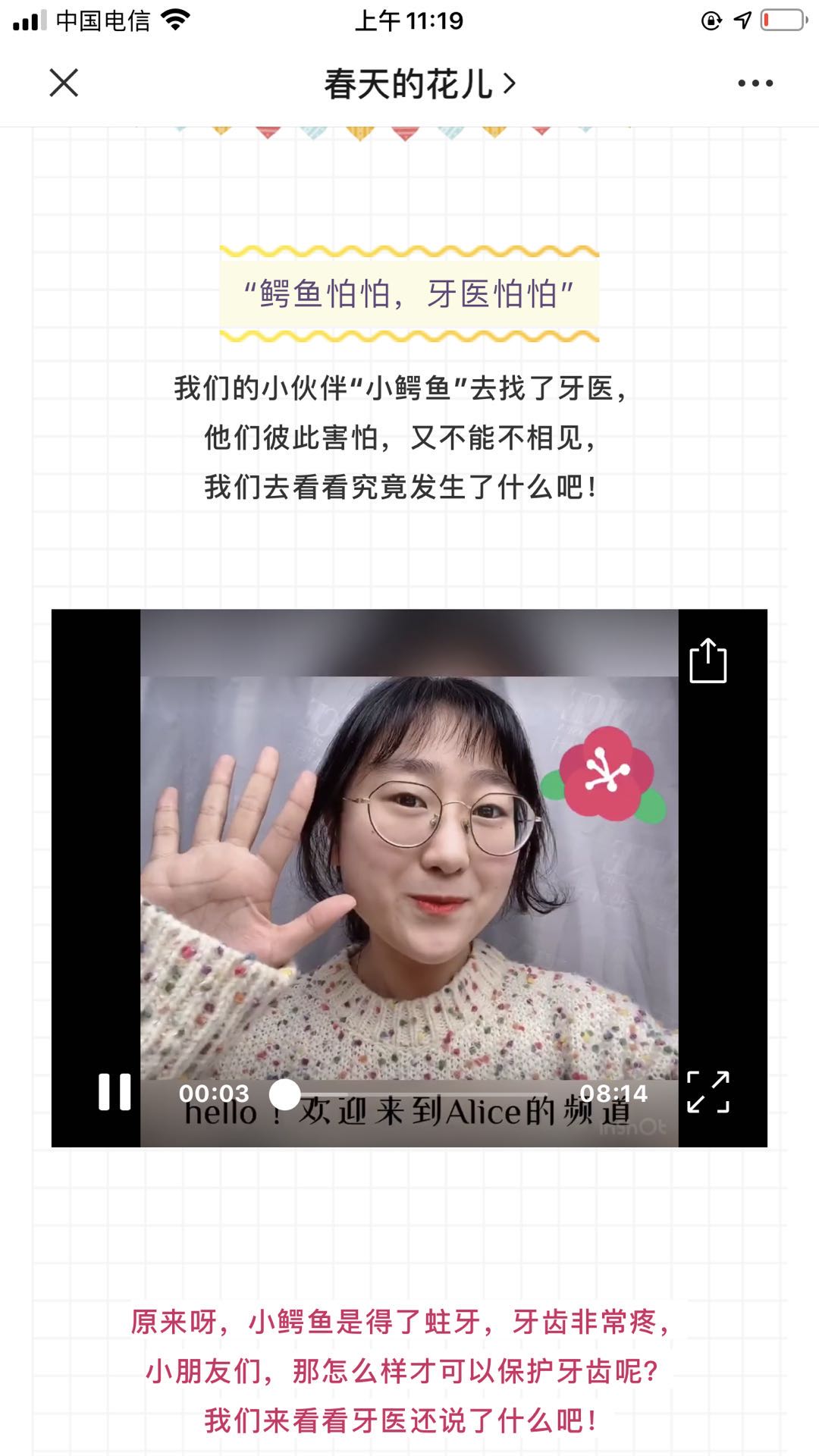
Task: Expand the video to fullscreen
Action: [708, 1092]
